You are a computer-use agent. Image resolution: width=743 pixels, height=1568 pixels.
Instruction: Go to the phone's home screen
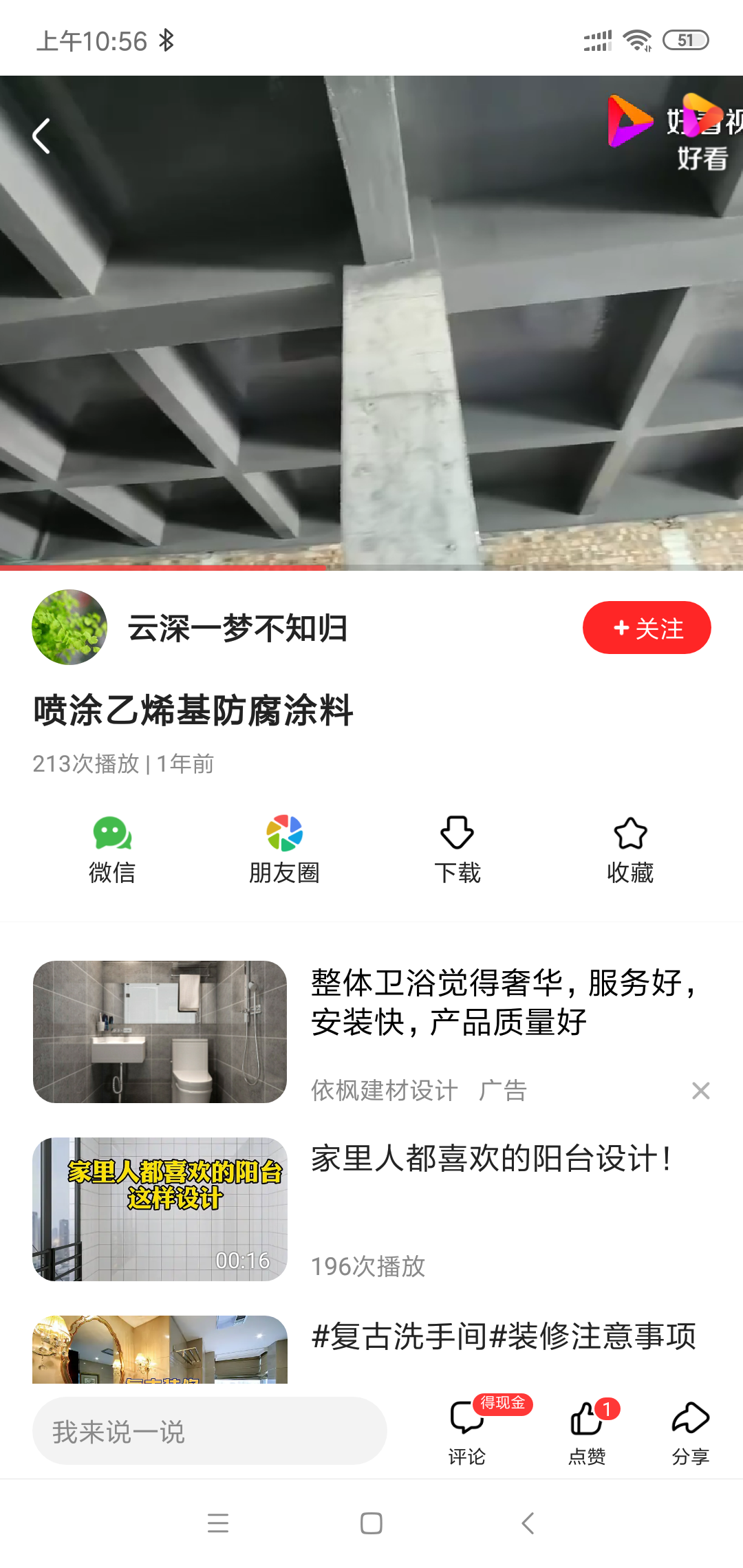pyautogui.click(x=371, y=1523)
